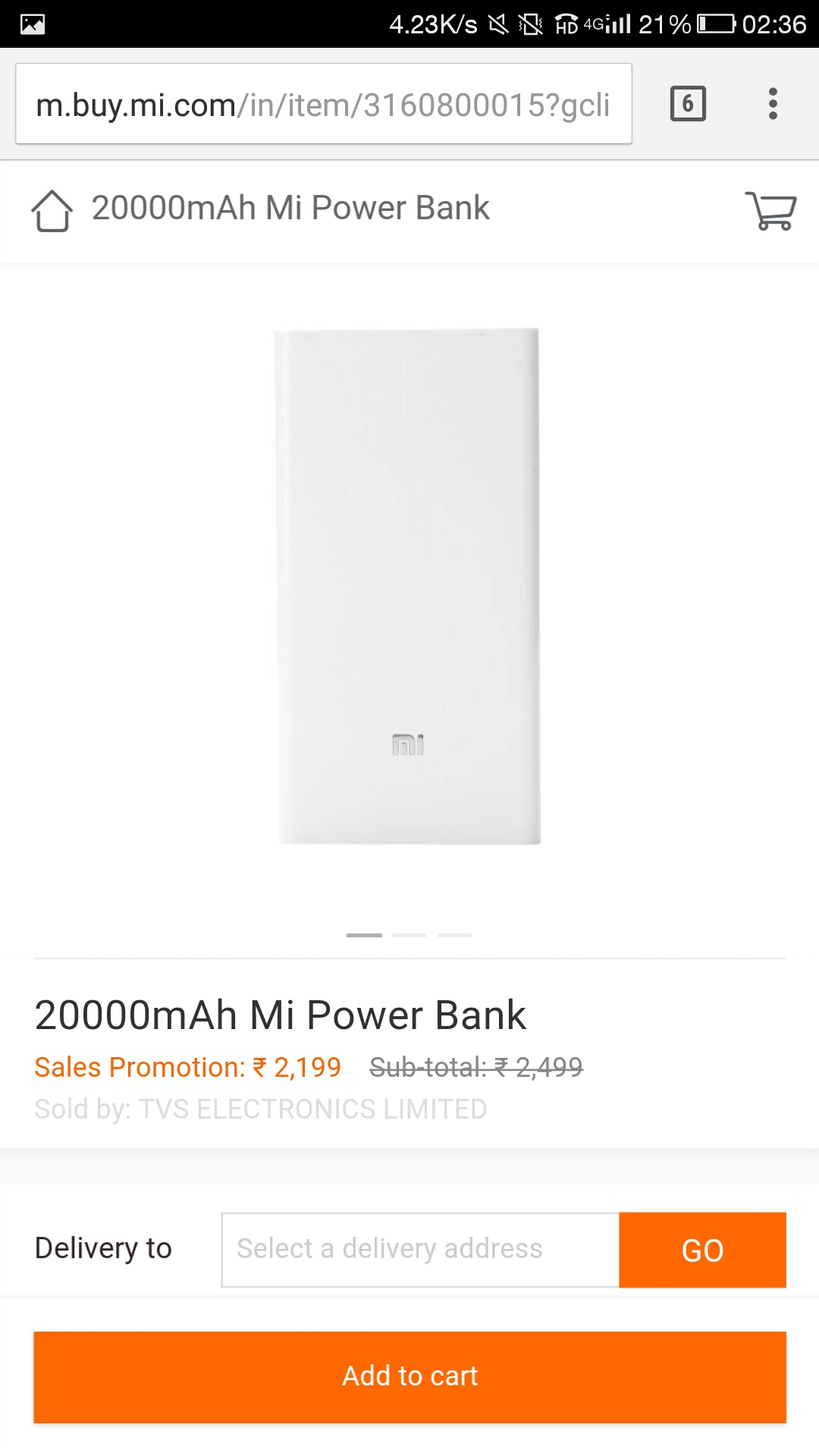Select a delivery address field

coord(420,1249)
